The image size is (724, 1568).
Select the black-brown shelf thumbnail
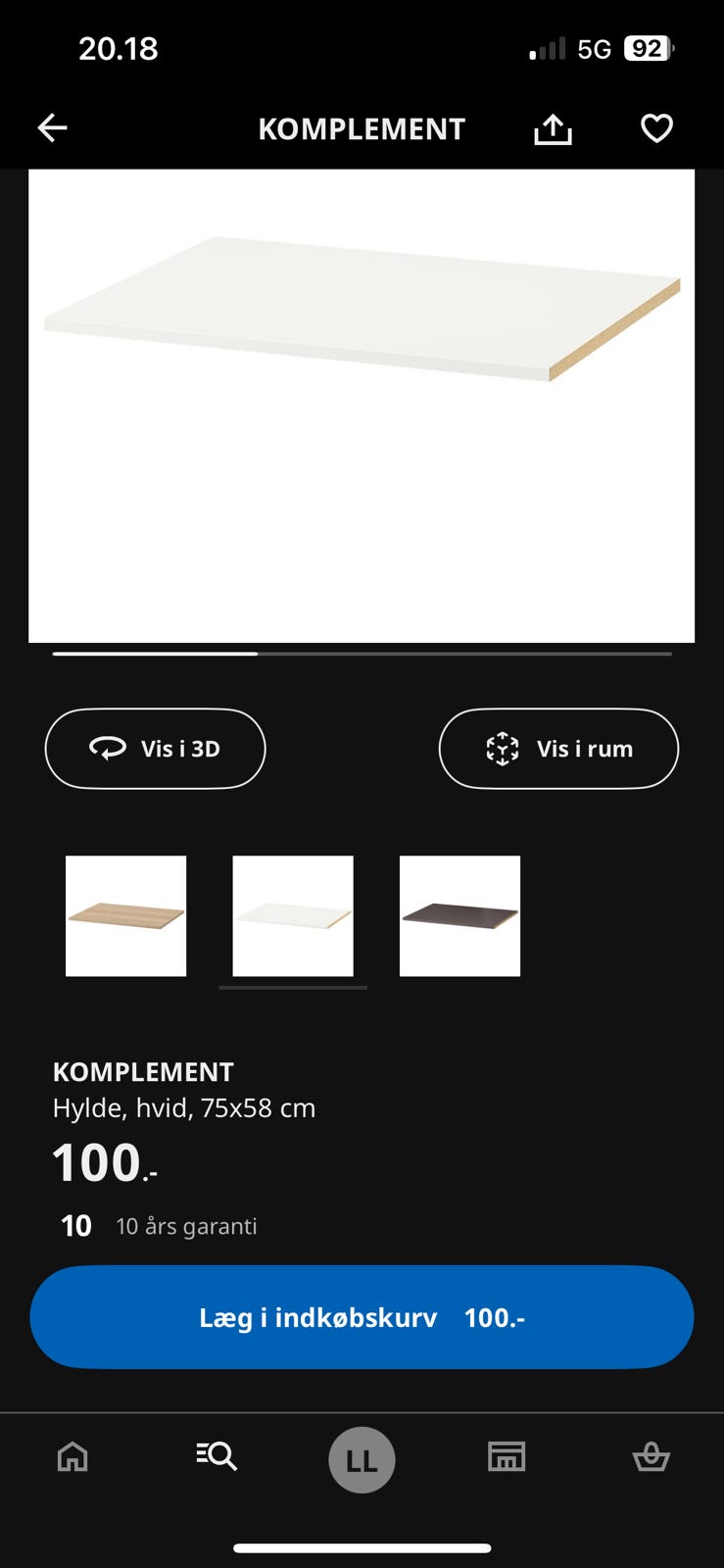[459, 915]
